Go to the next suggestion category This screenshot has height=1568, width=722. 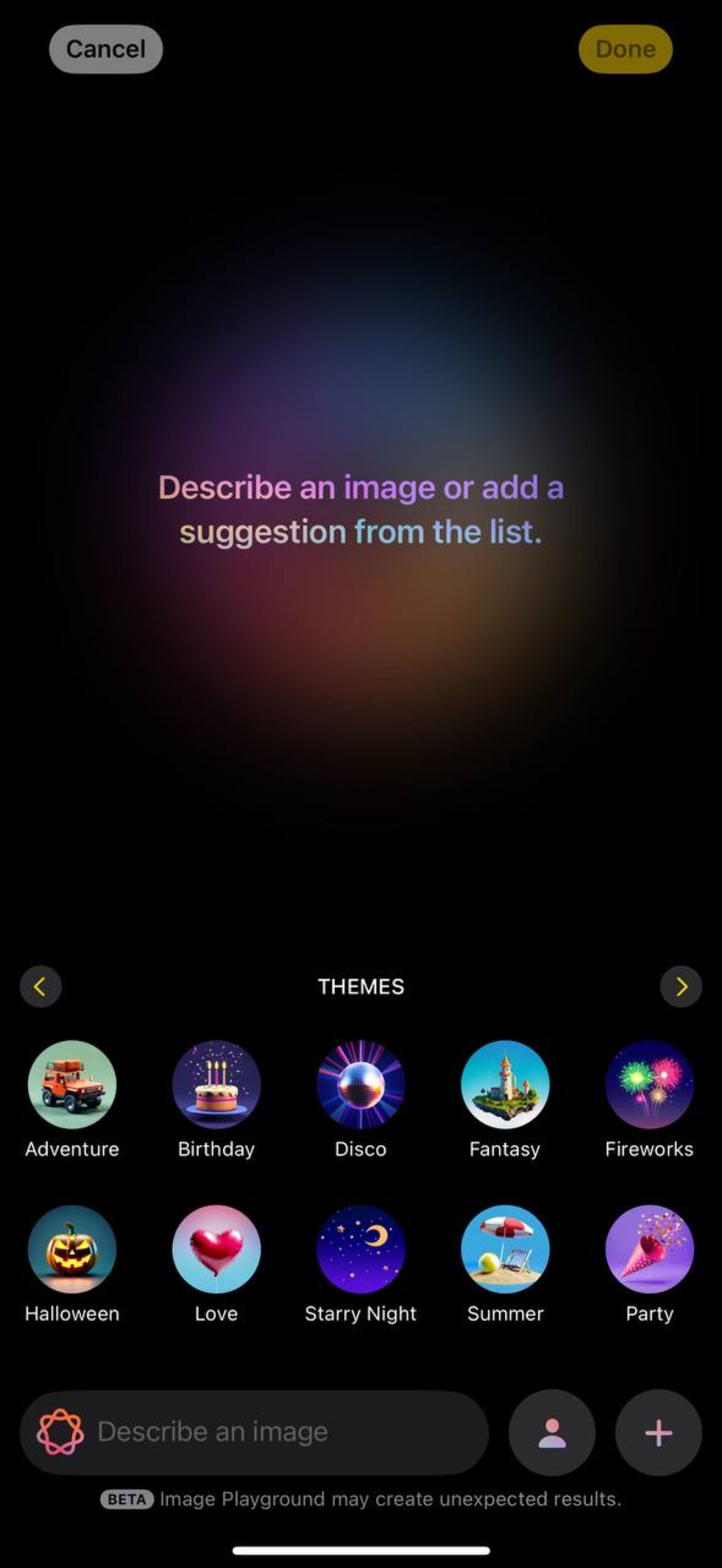point(681,987)
